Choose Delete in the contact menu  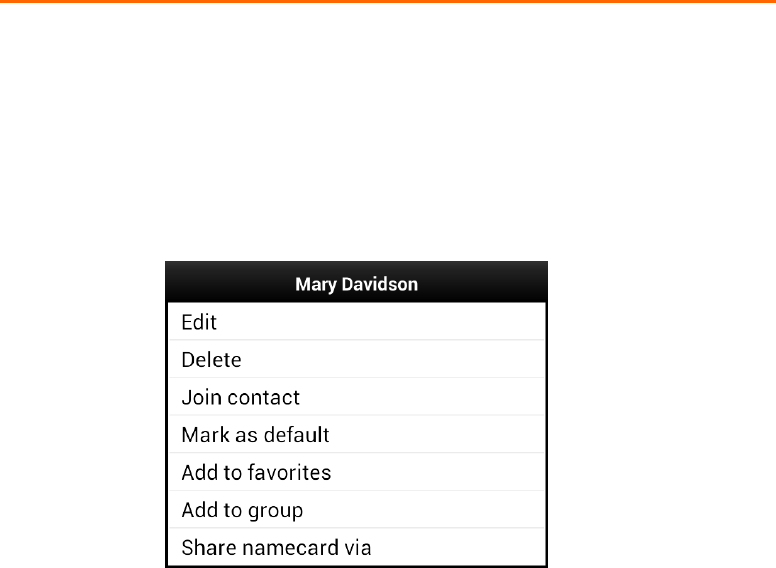click(356, 359)
